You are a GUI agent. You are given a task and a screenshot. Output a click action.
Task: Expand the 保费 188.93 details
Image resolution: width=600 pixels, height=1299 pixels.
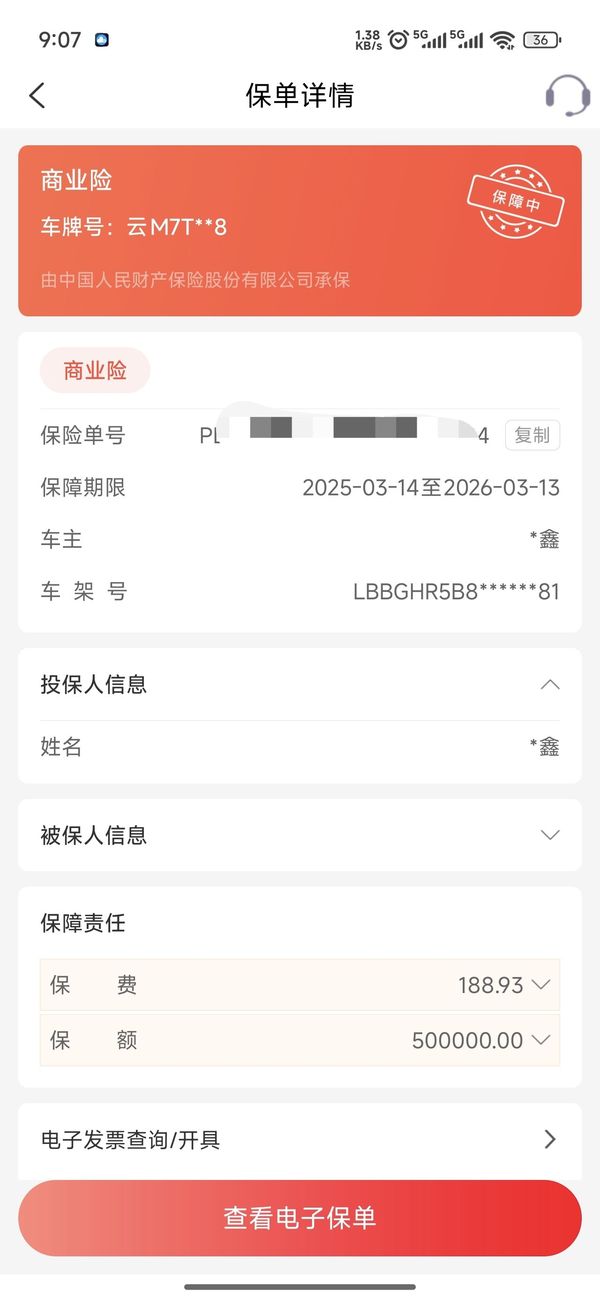541,985
